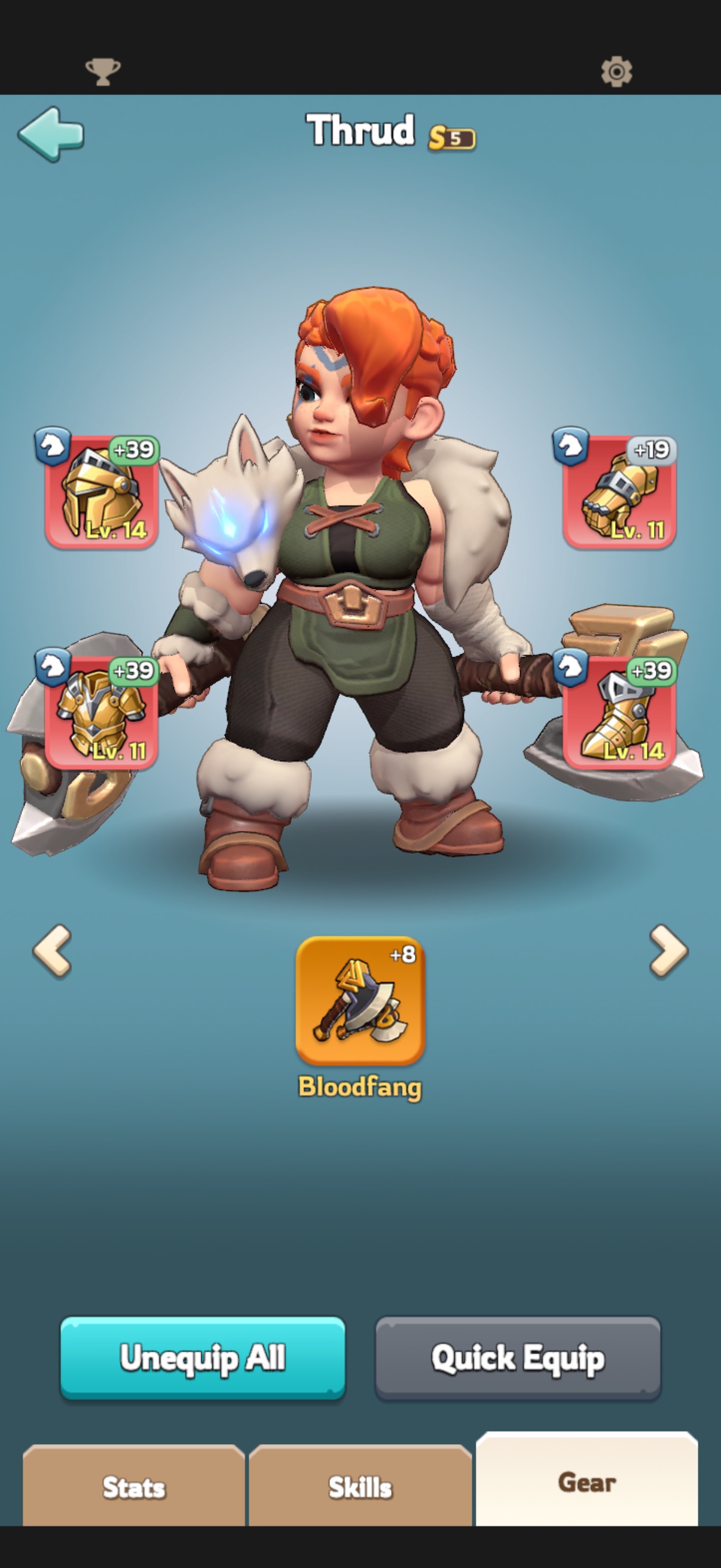Switch to the Skills tab

pos(360,1485)
